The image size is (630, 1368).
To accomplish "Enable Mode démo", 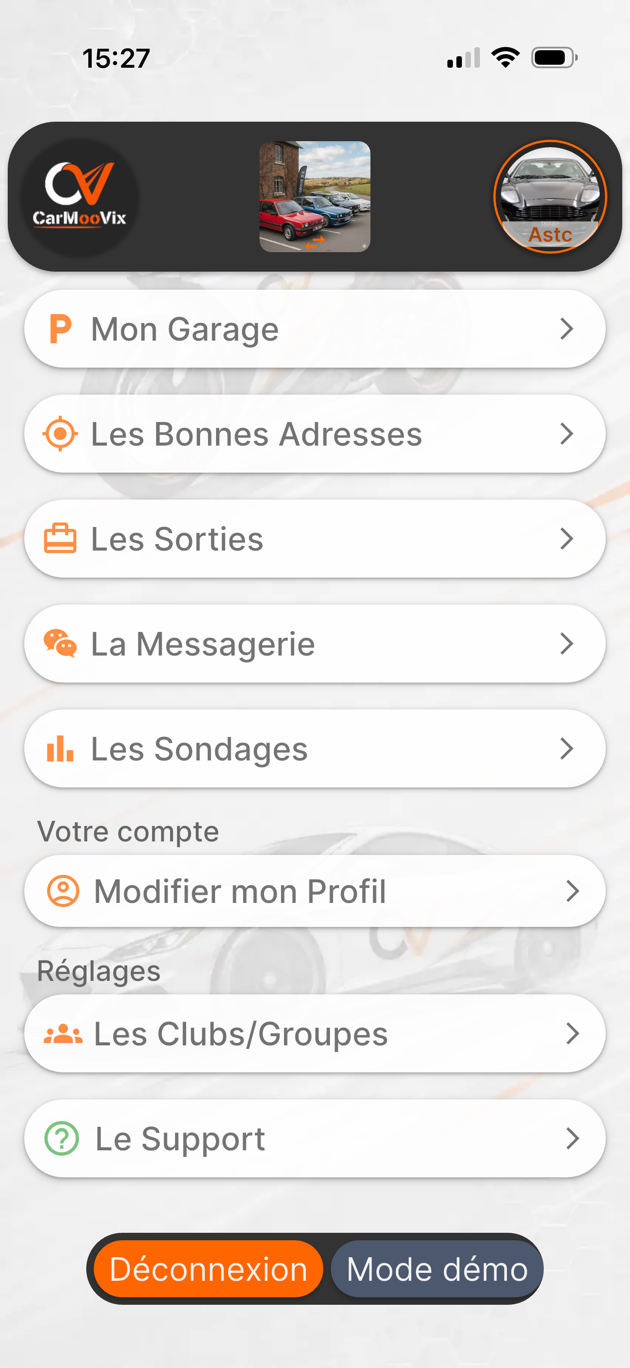I will (437, 1269).
